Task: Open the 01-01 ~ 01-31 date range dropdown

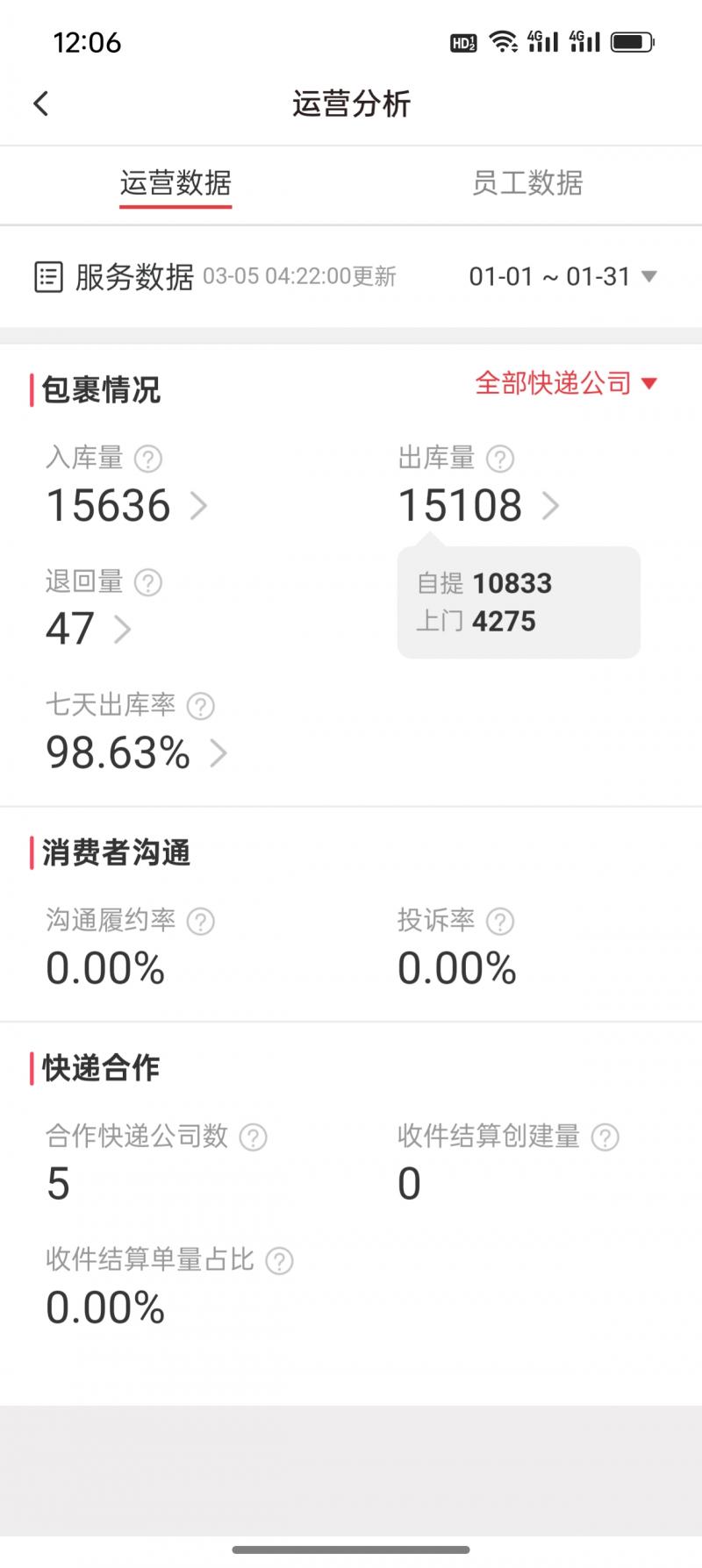Action: tap(562, 276)
